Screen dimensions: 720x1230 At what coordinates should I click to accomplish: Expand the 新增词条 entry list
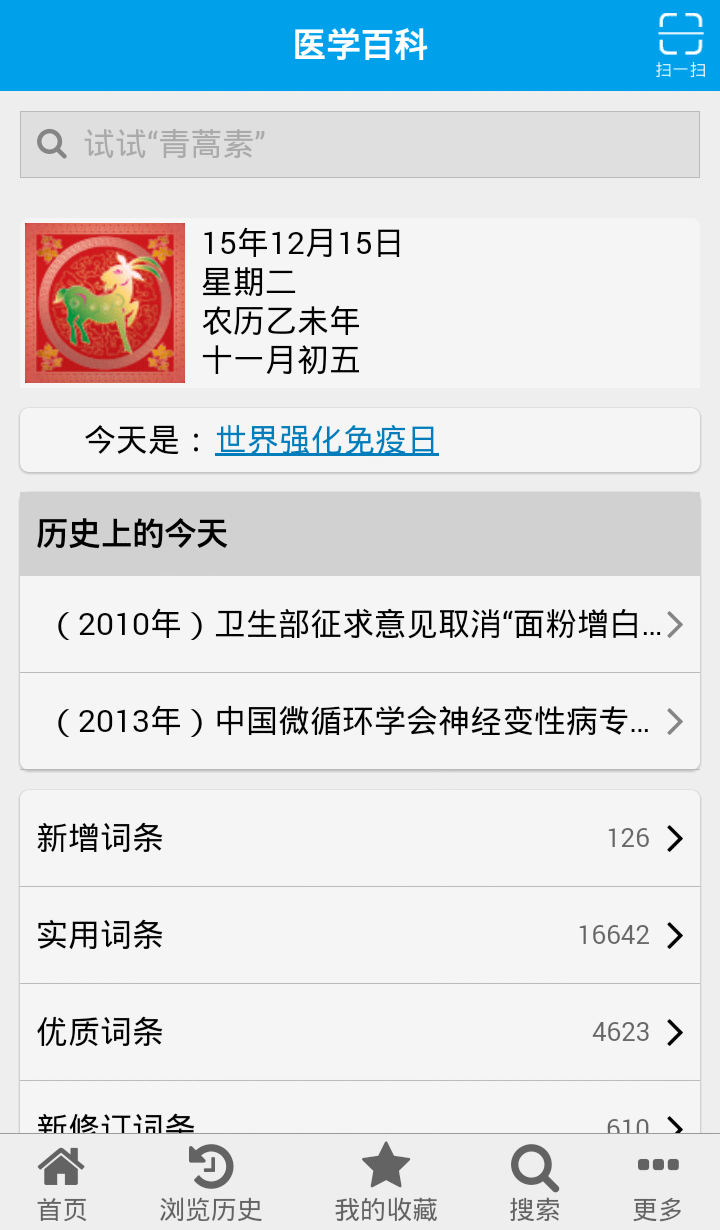[x=360, y=838]
